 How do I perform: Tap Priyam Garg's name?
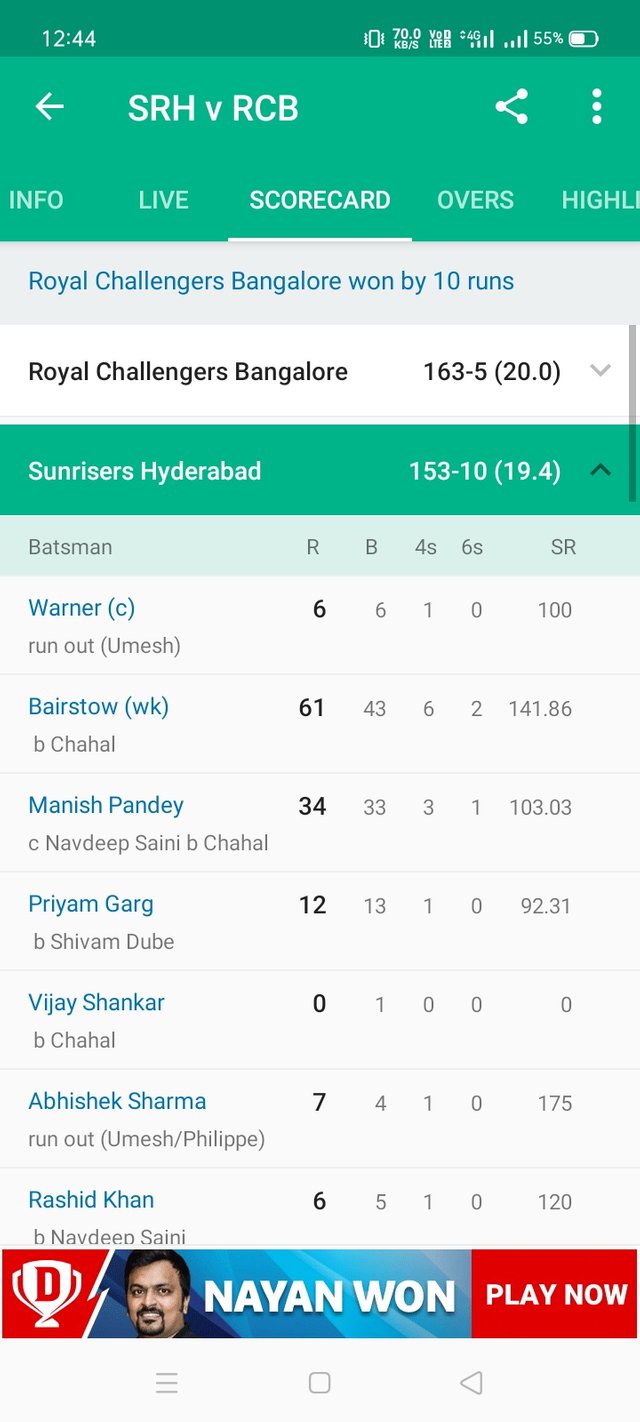[x=91, y=904]
